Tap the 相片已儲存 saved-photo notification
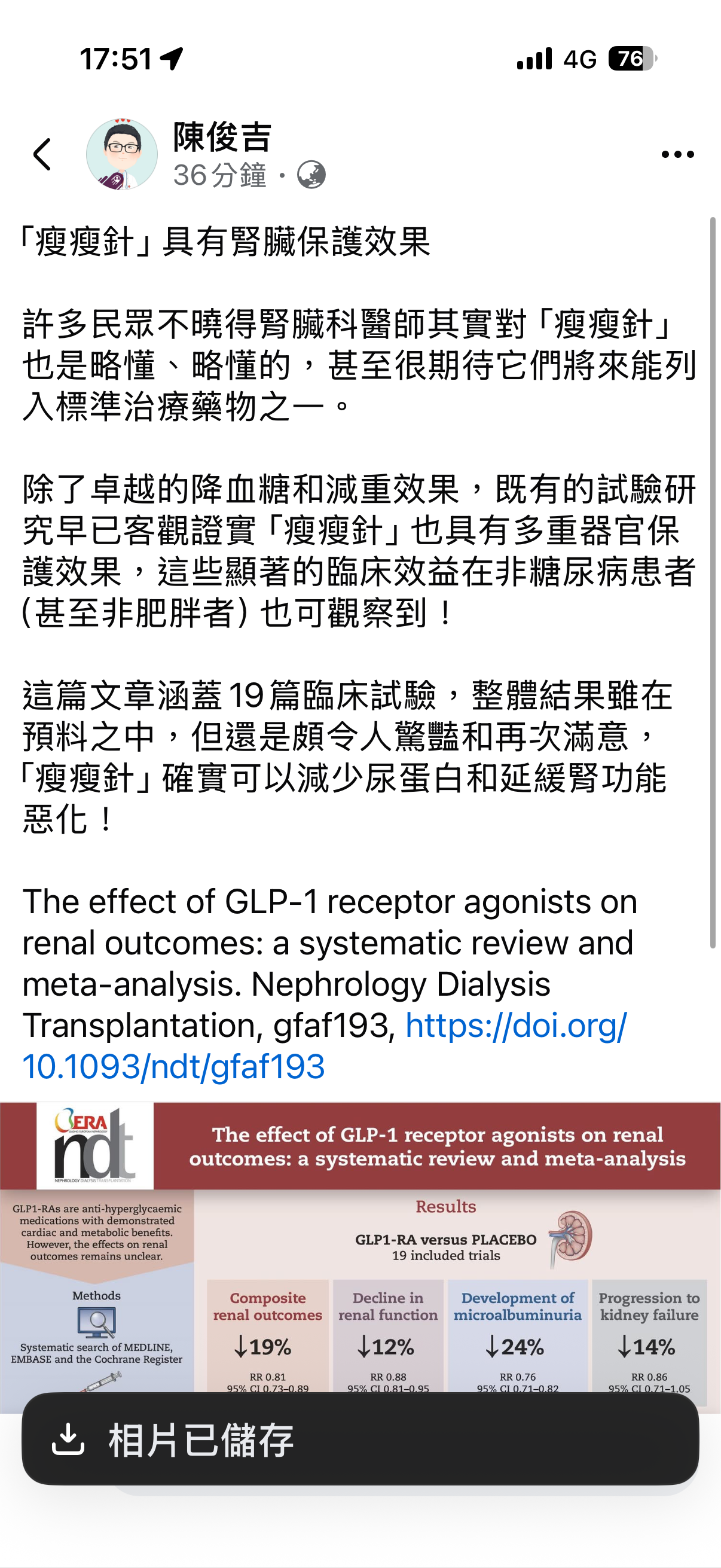The image size is (721, 1568). (x=360, y=1440)
